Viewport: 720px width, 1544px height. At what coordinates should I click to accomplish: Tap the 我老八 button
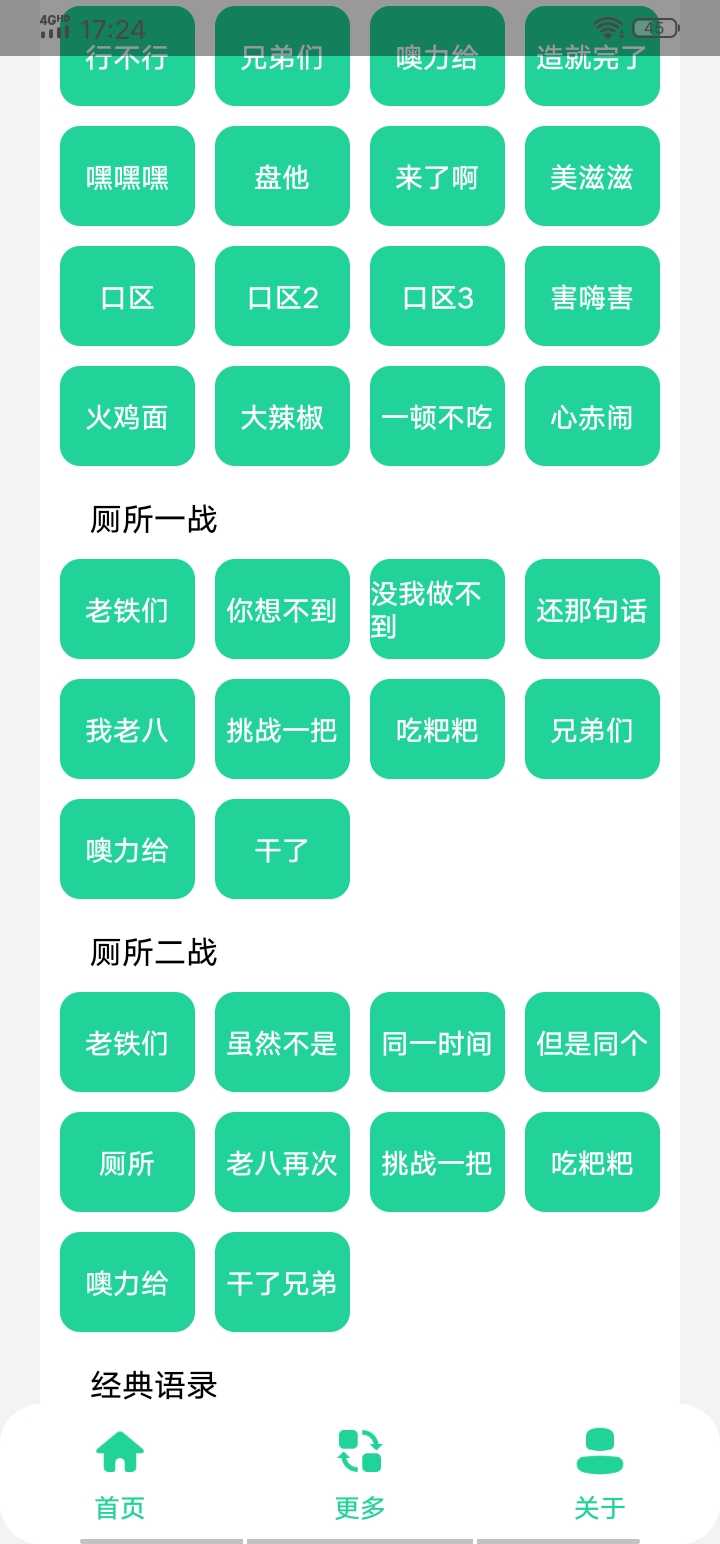[127, 729]
